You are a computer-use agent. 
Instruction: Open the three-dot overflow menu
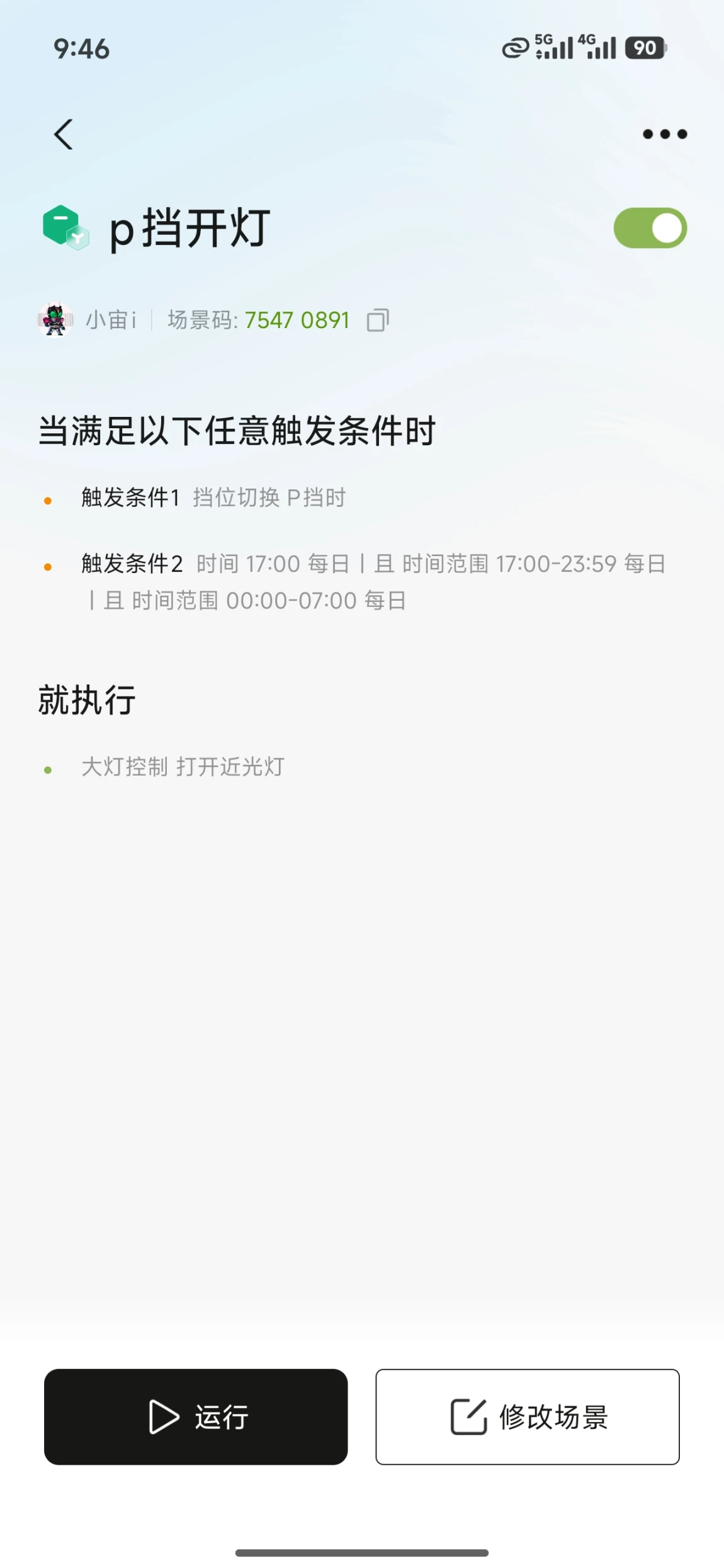tap(664, 134)
